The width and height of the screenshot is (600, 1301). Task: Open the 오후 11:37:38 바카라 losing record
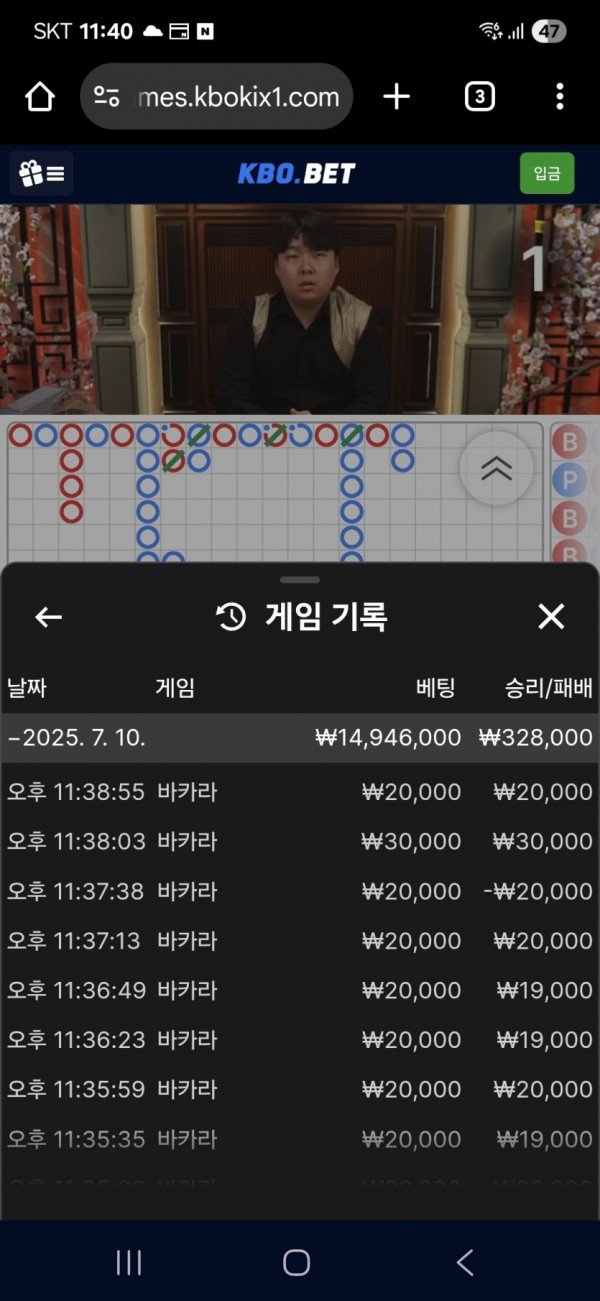(300, 891)
